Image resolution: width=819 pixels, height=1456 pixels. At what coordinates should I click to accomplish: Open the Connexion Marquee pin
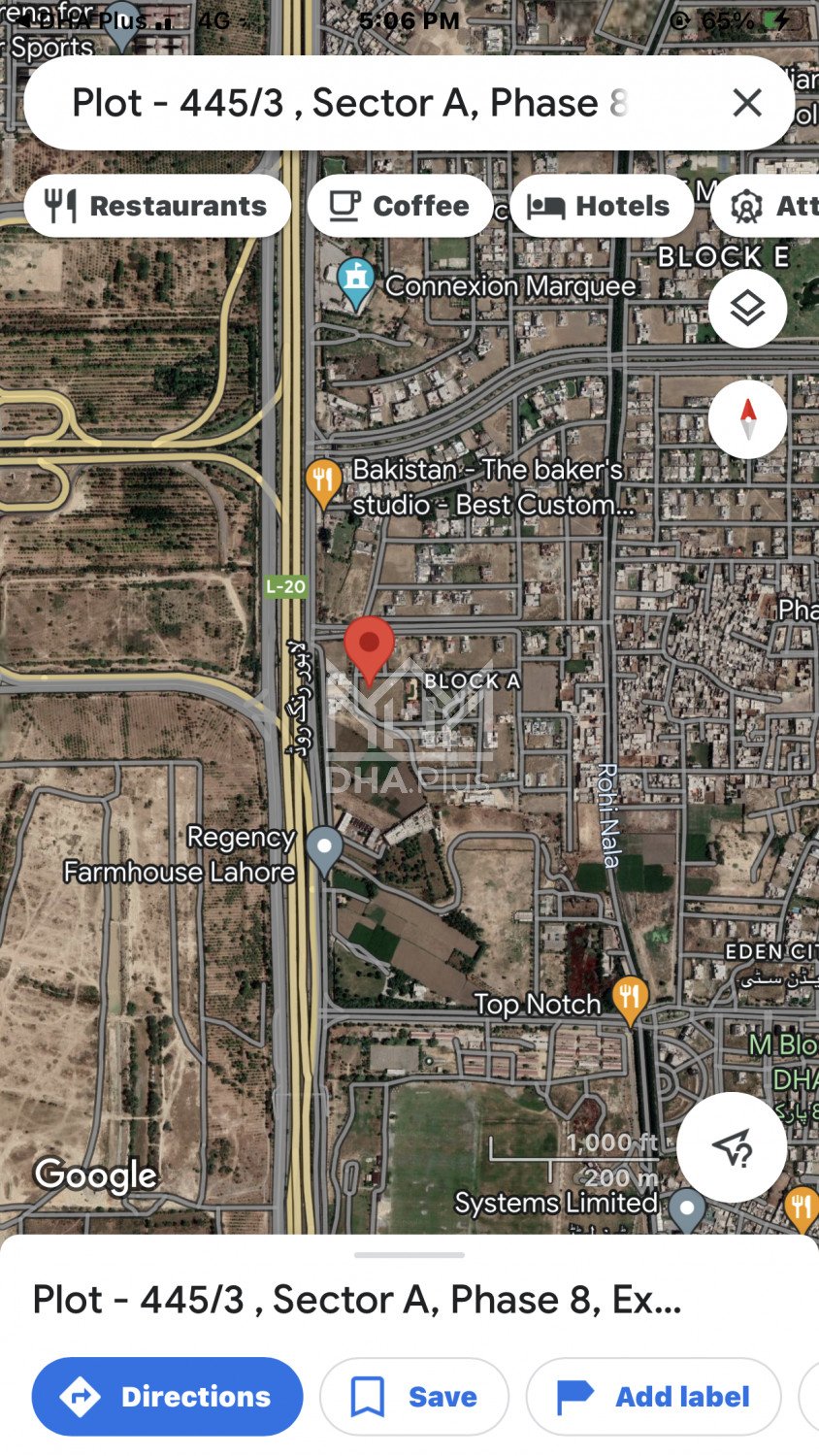click(x=356, y=282)
